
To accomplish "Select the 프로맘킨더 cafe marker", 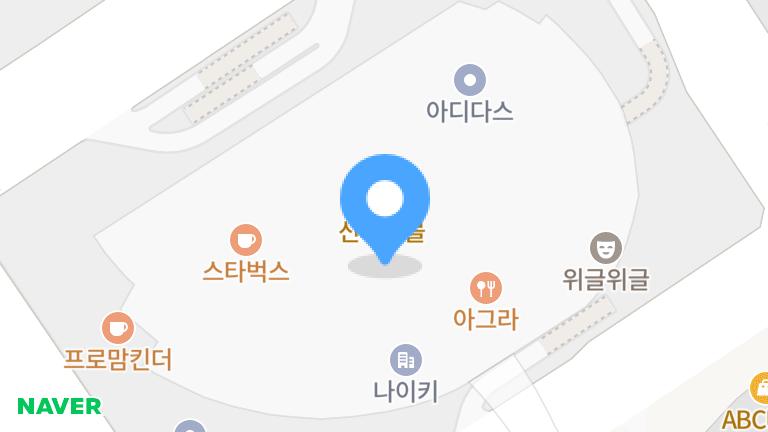I will 118,327.
